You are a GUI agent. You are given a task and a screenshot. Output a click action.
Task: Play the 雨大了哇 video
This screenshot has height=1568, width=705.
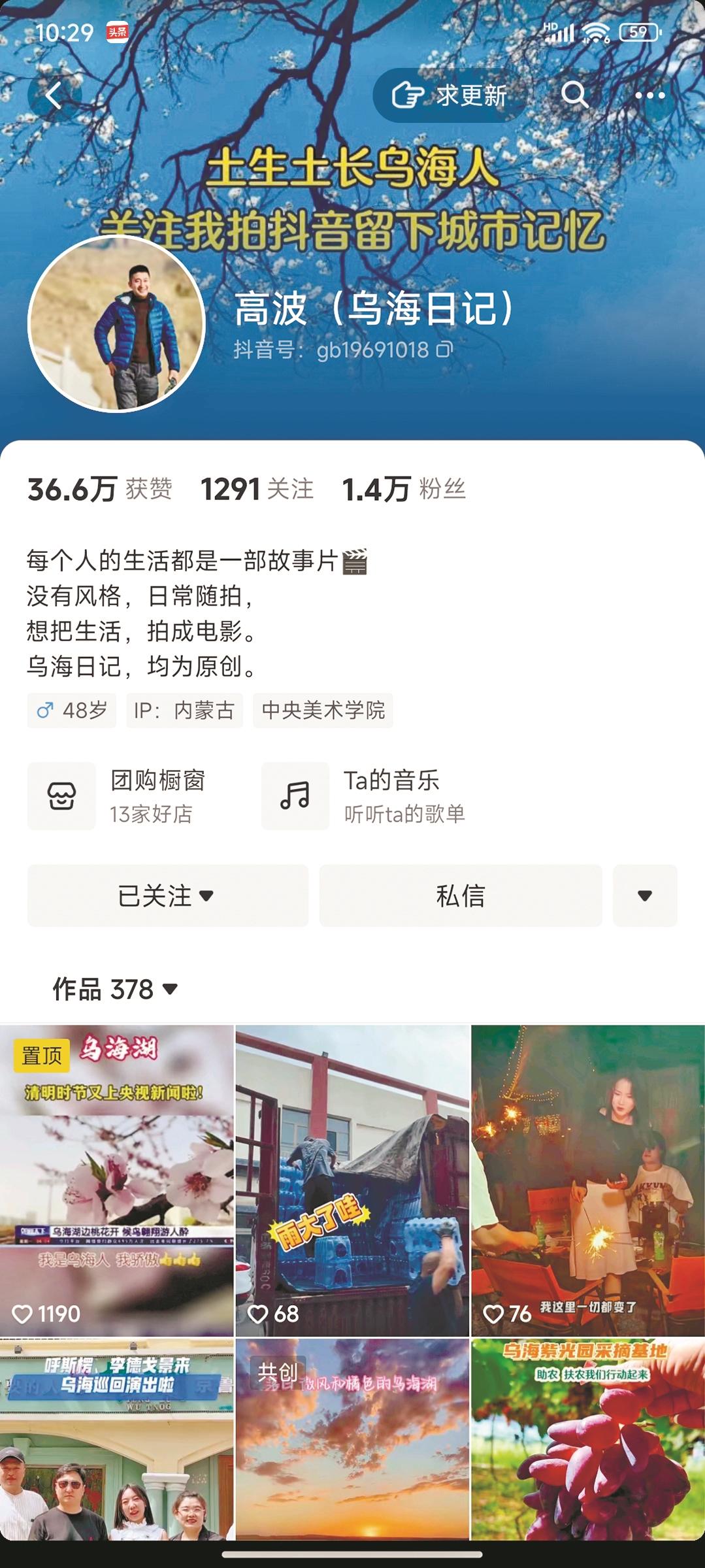(x=352, y=1180)
